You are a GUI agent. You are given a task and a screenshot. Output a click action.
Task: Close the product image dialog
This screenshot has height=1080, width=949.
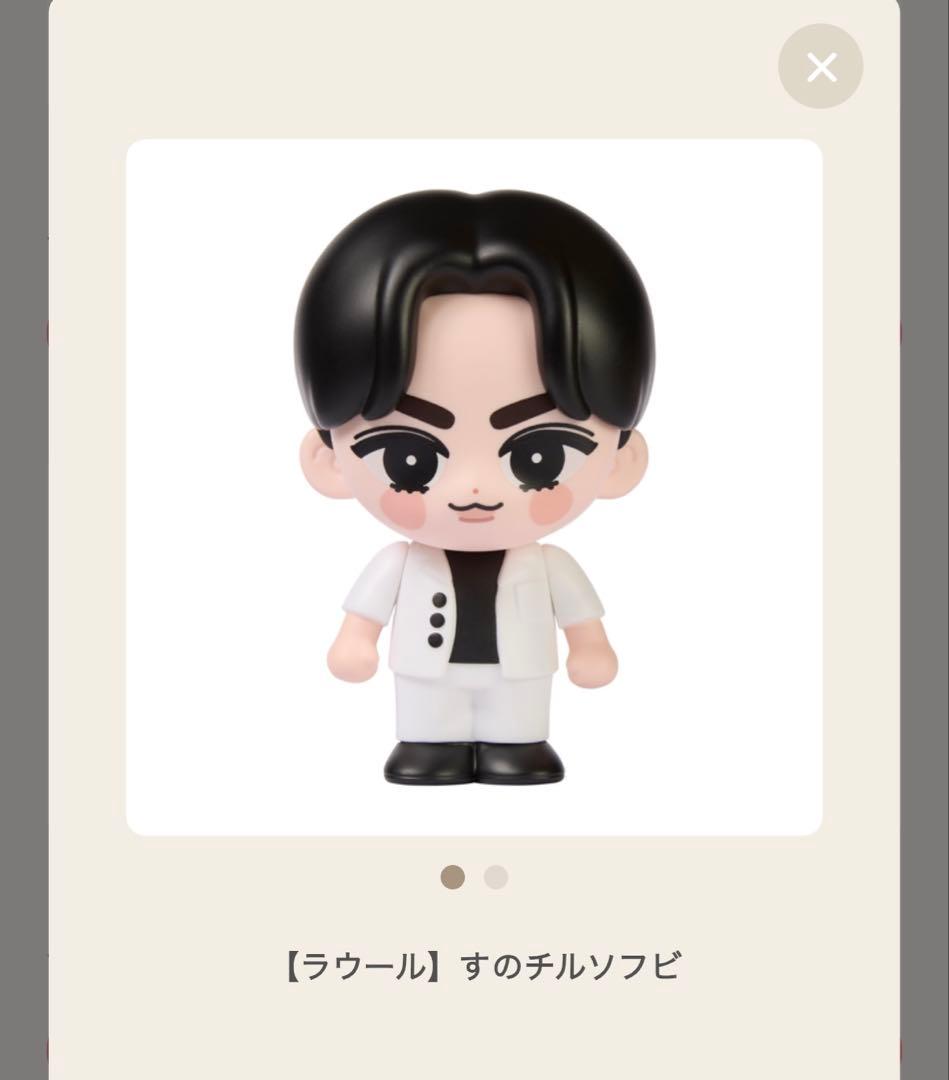(820, 67)
